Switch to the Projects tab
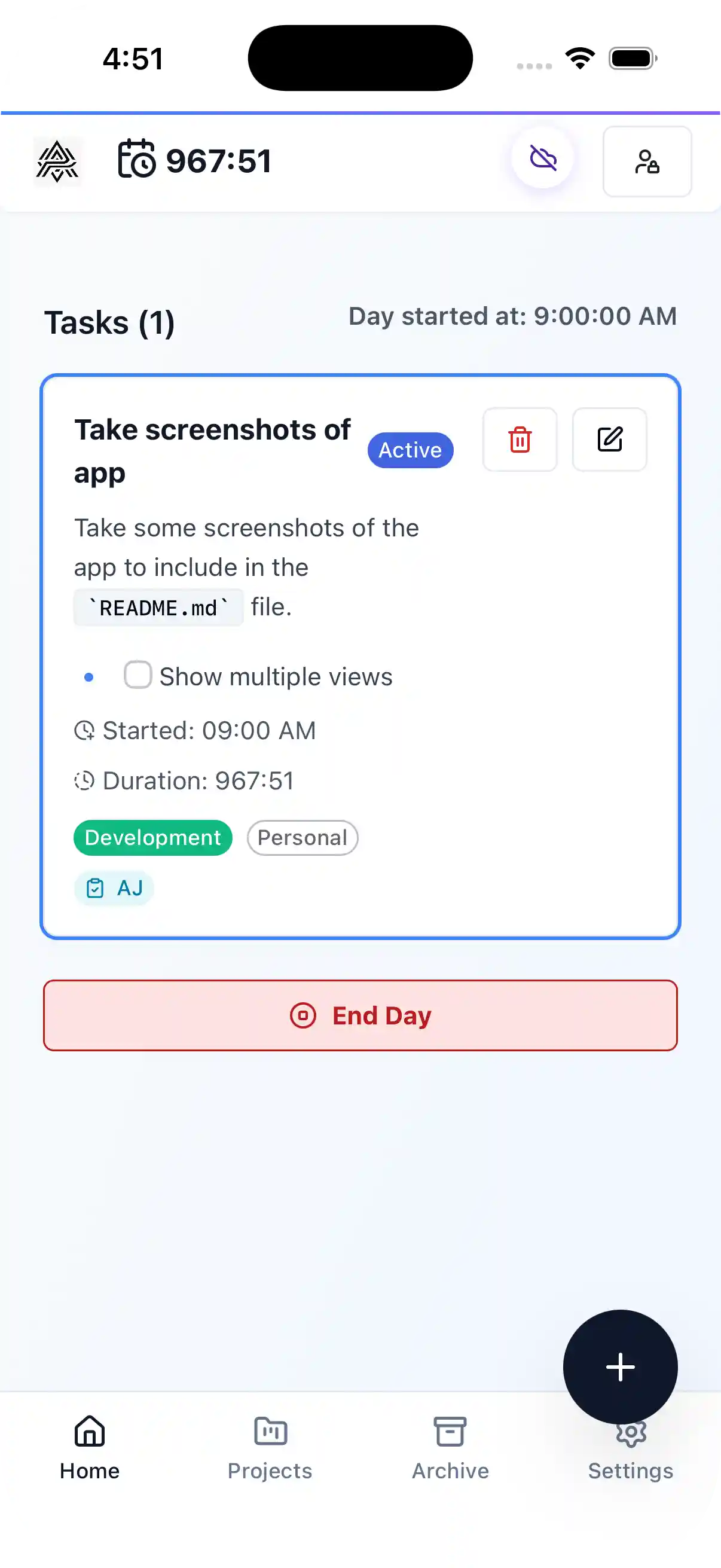721x1568 pixels. point(270,1448)
